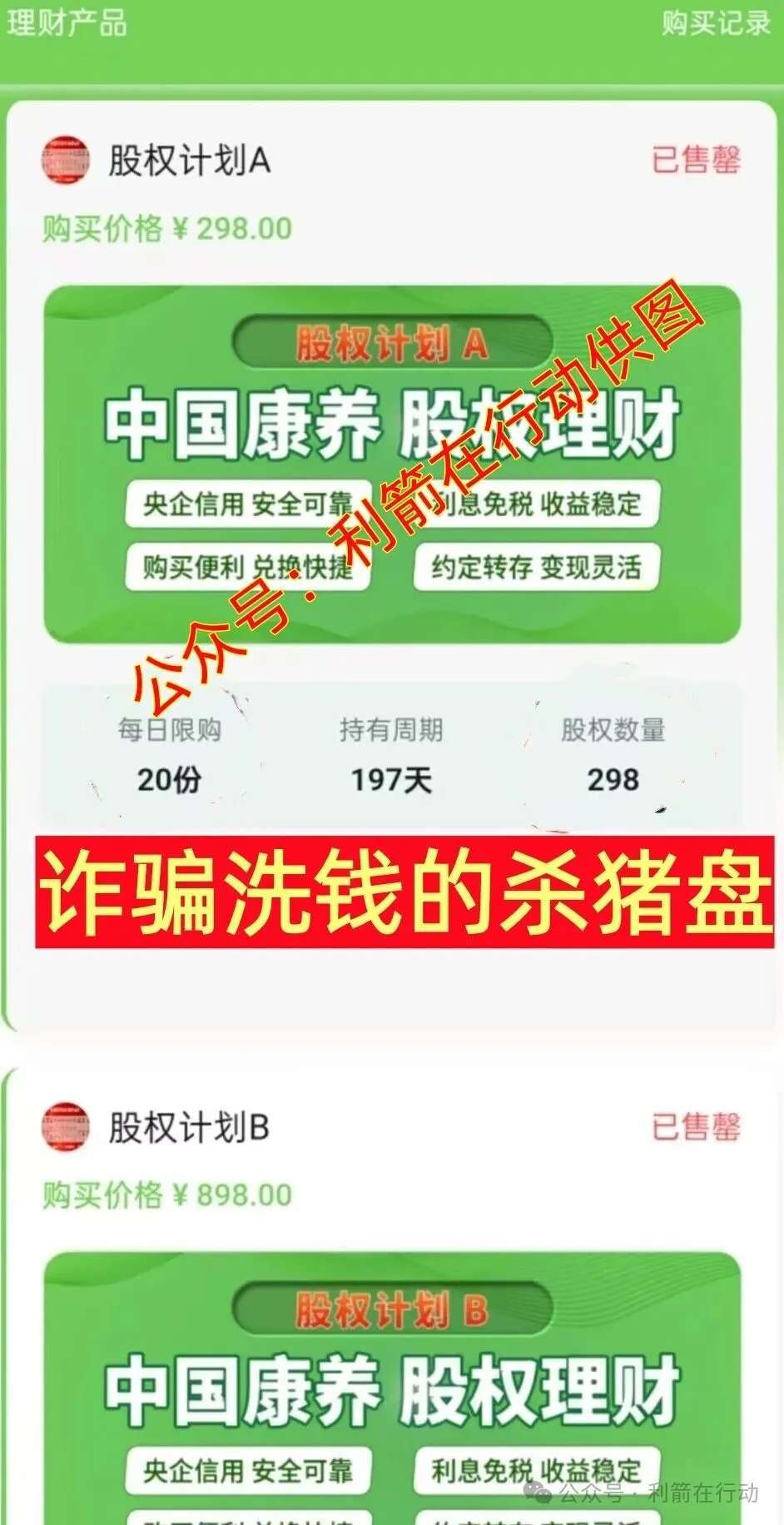Click the red seal logo beside 股权计划B
Image resolution: width=784 pixels, height=1525 pixels.
coord(65,1124)
